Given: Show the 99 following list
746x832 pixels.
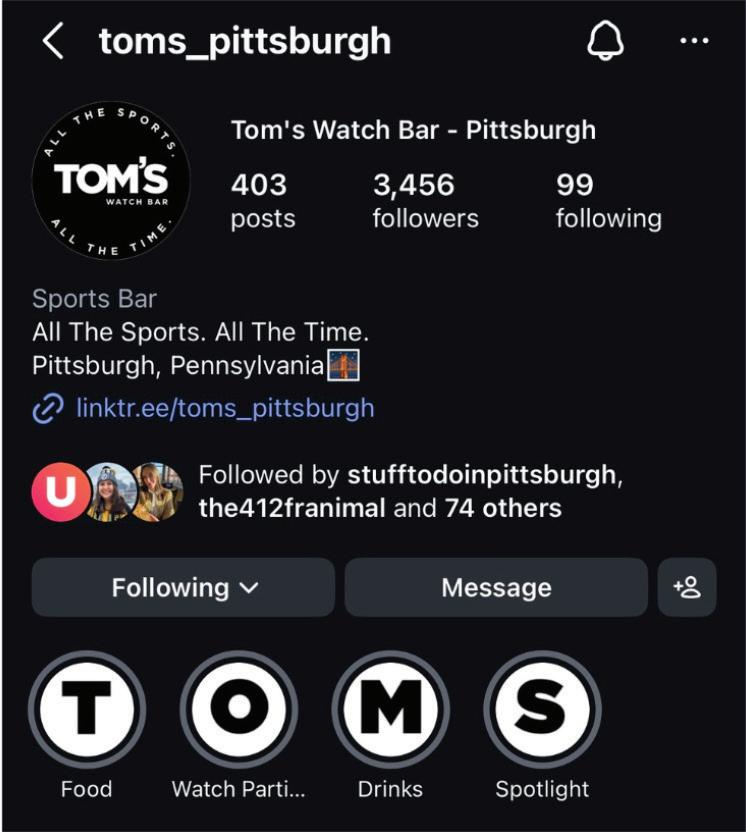Looking at the screenshot, I should [608, 200].
